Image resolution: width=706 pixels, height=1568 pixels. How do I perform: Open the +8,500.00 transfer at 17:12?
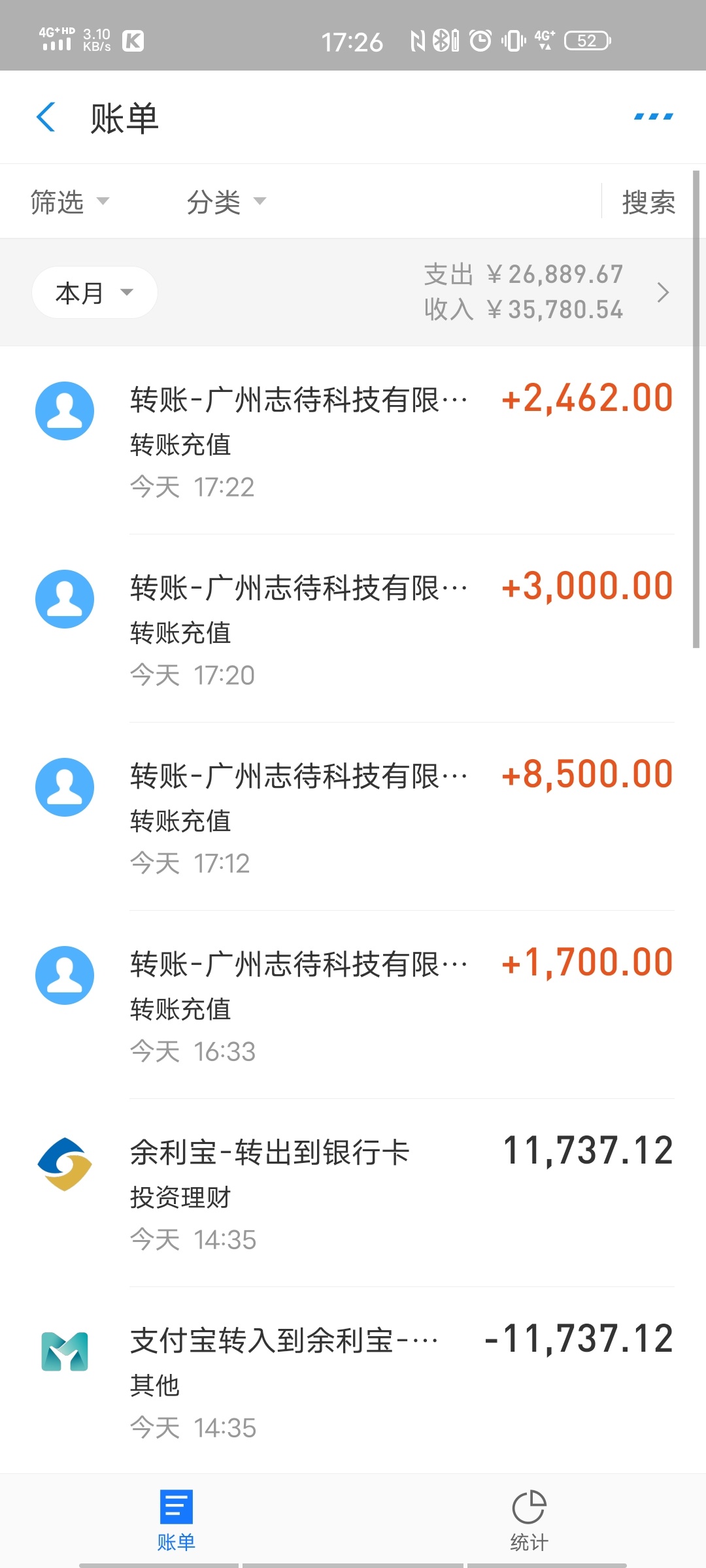coord(353,817)
